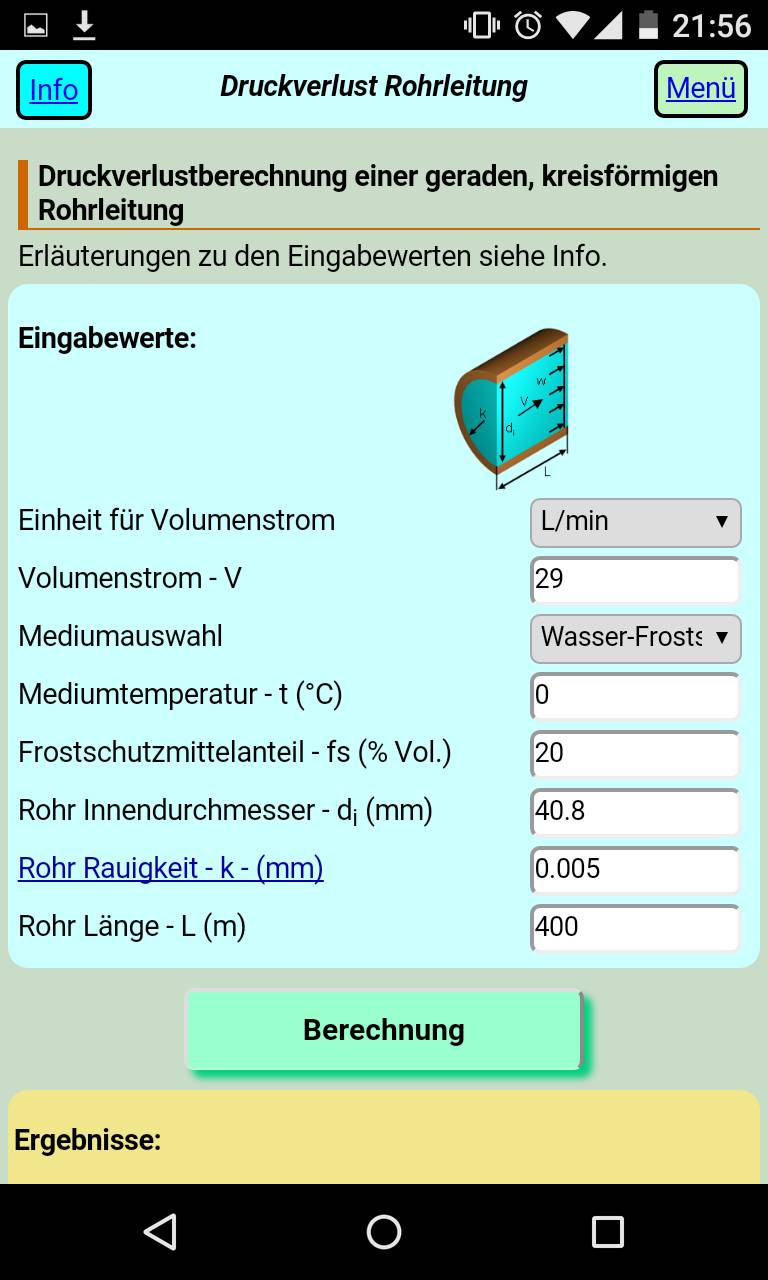Edit the Frostschutzmittelanteil field
768x1280 pixels.
click(636, 753)
